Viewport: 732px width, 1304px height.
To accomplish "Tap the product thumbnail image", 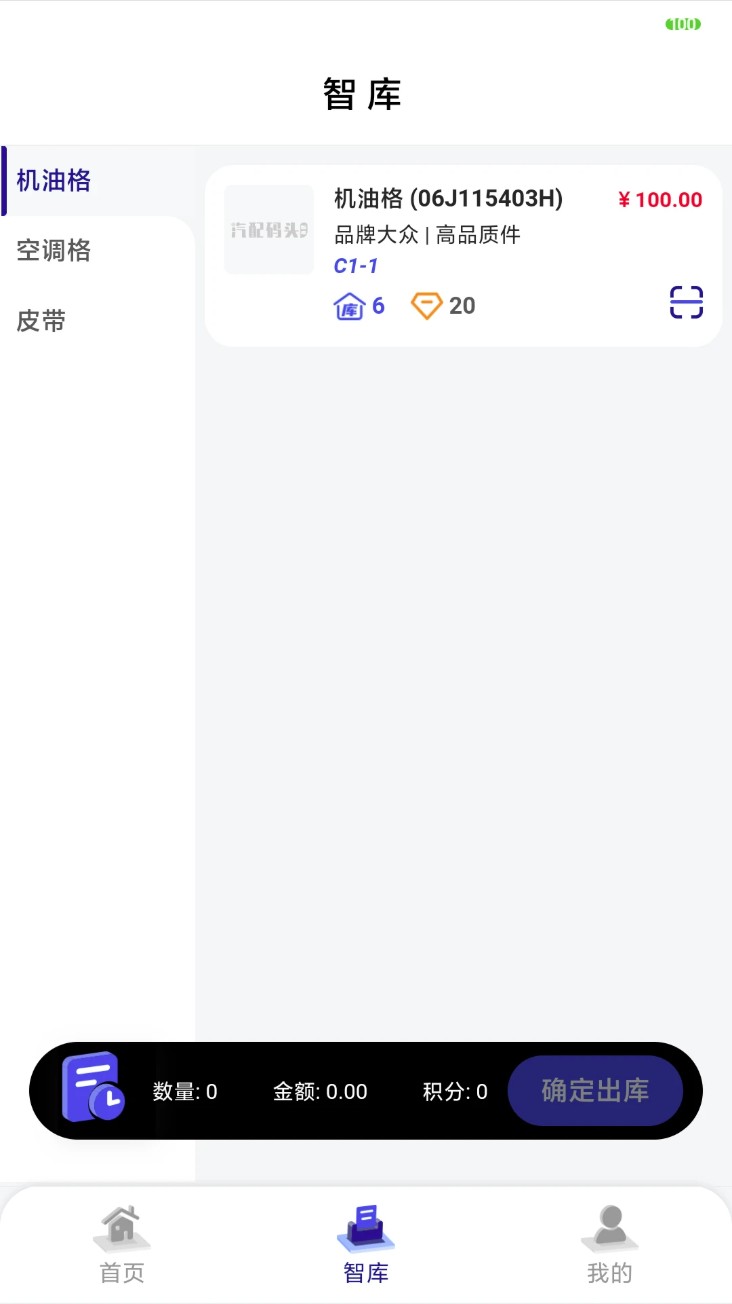I will pyautogui.click(x=268, y=230).
